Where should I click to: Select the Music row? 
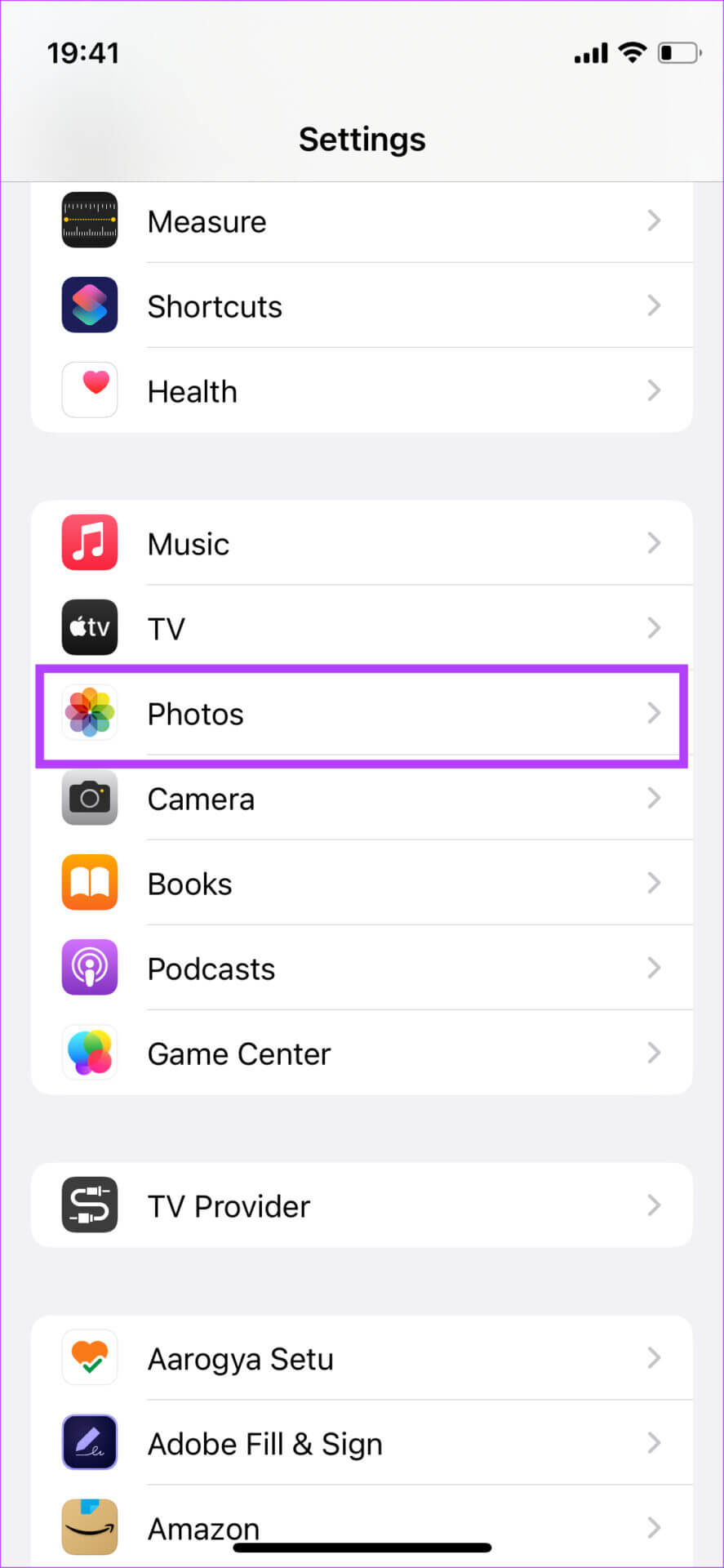click(x=362, y=543)
